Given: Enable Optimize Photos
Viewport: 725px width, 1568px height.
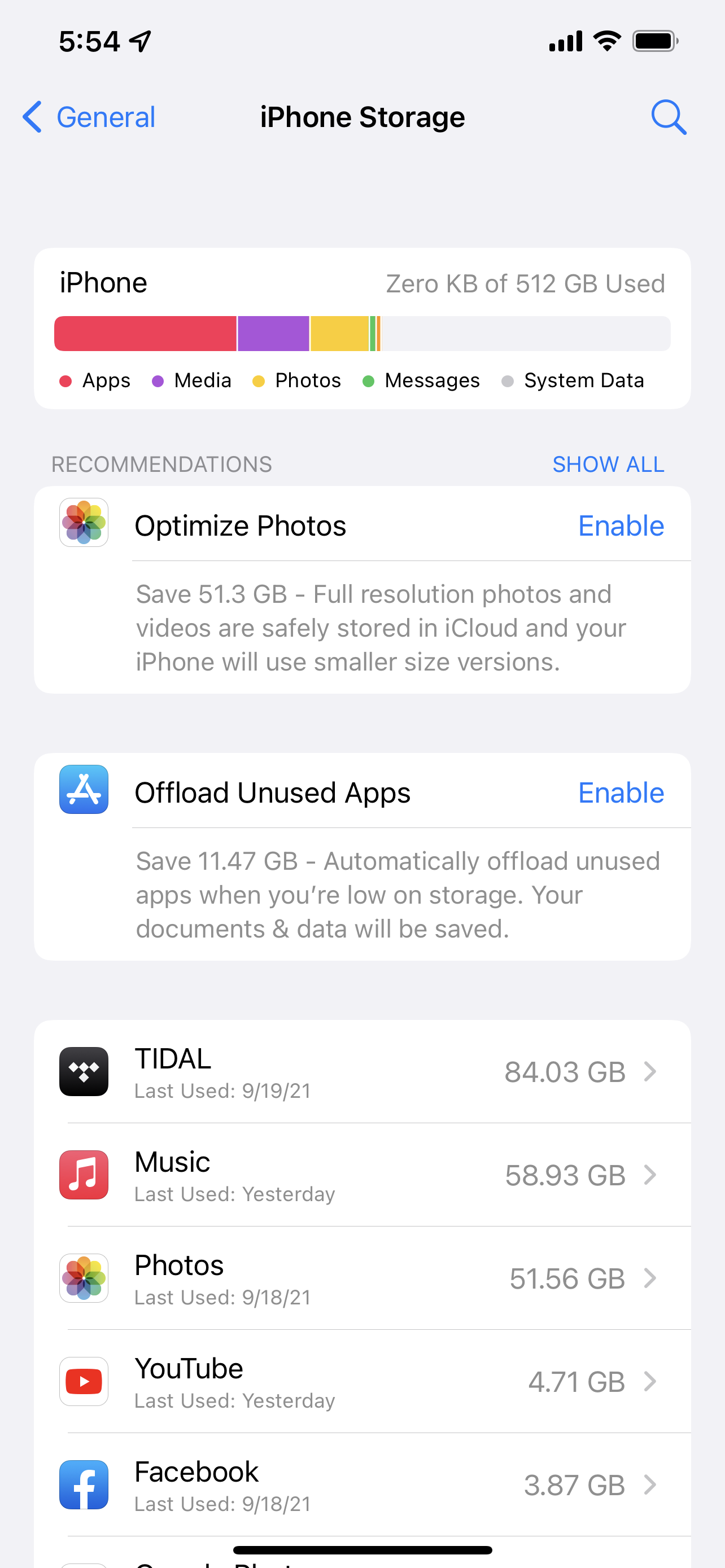Looking at the screenshot, I should pos(621,525).
